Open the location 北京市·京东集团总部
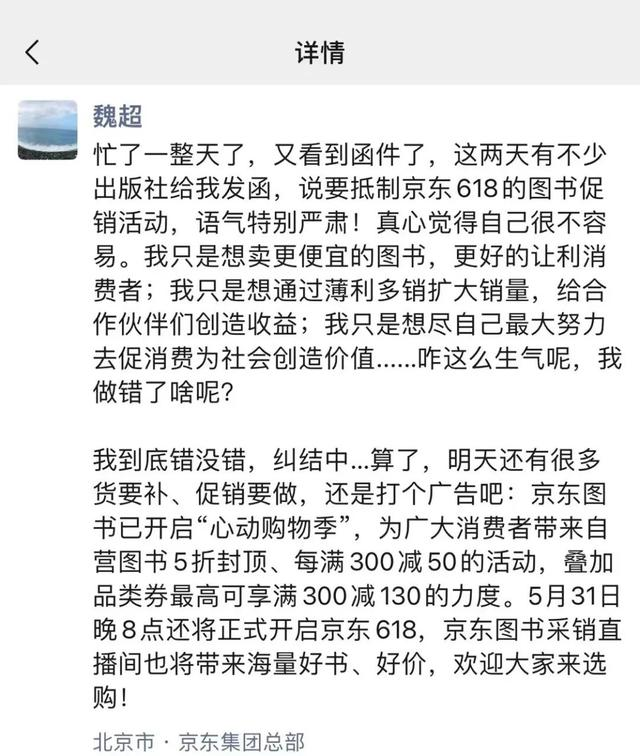This screenshot has width=640, height=756. coord(198,741)
